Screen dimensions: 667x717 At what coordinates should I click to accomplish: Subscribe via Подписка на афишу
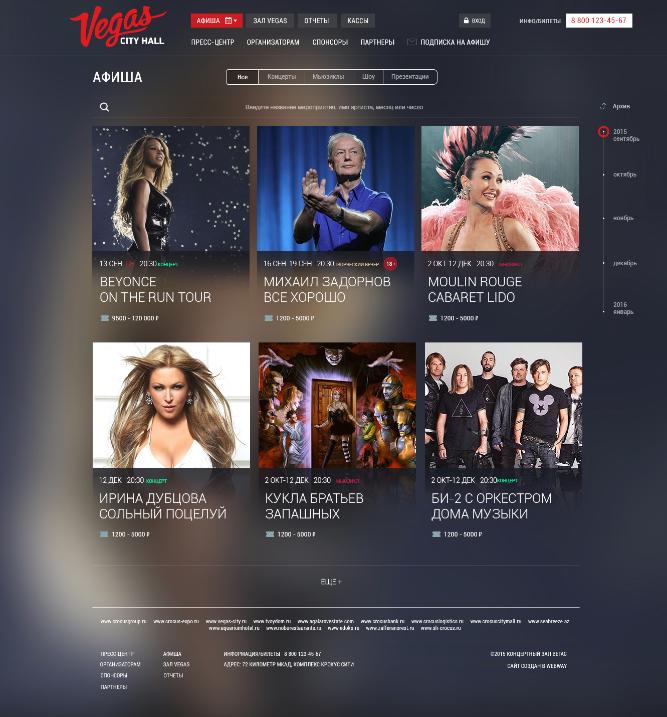click(449, 42)
